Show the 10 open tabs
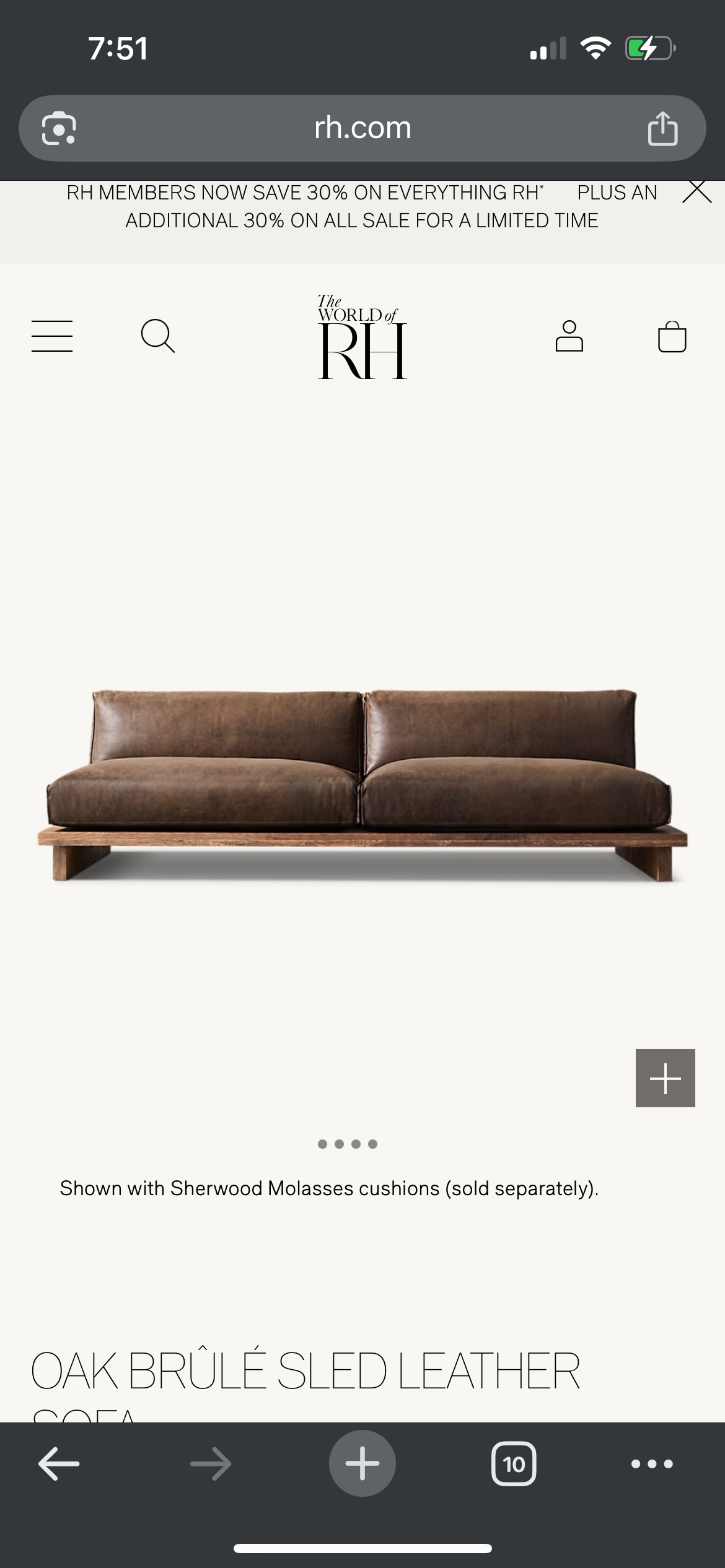 514,1464
